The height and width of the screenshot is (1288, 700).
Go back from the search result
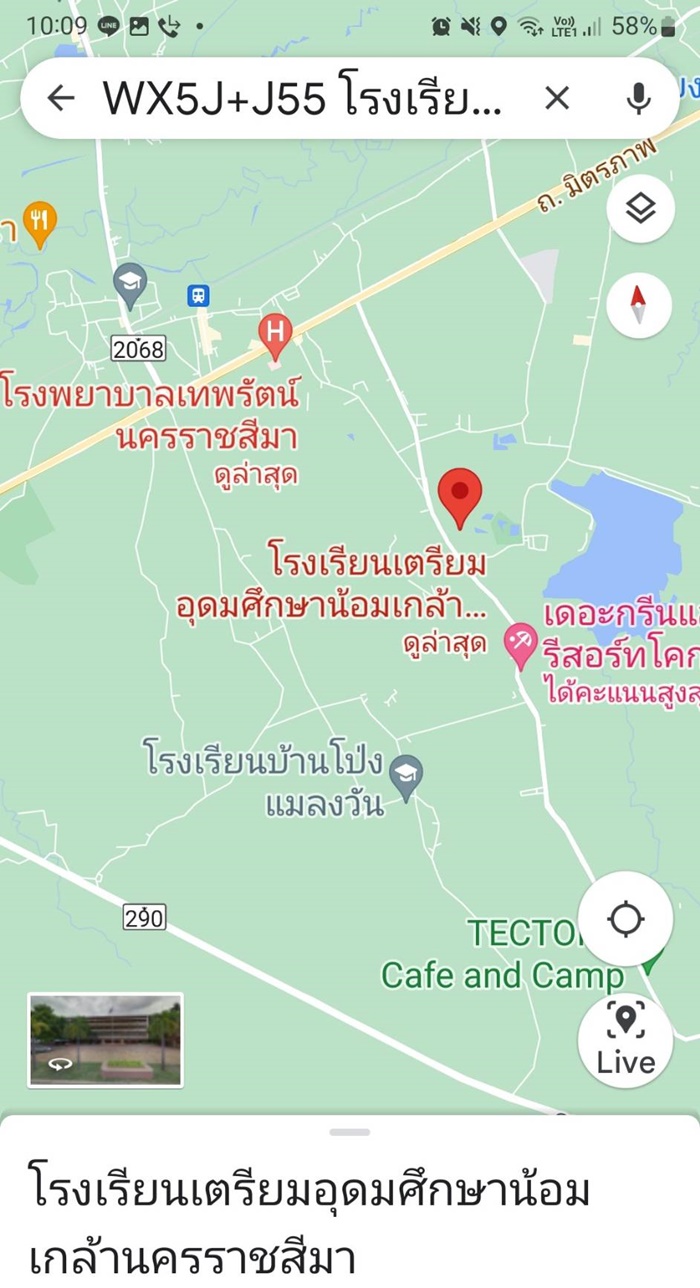pyautogui.click(x=61, y=98)
